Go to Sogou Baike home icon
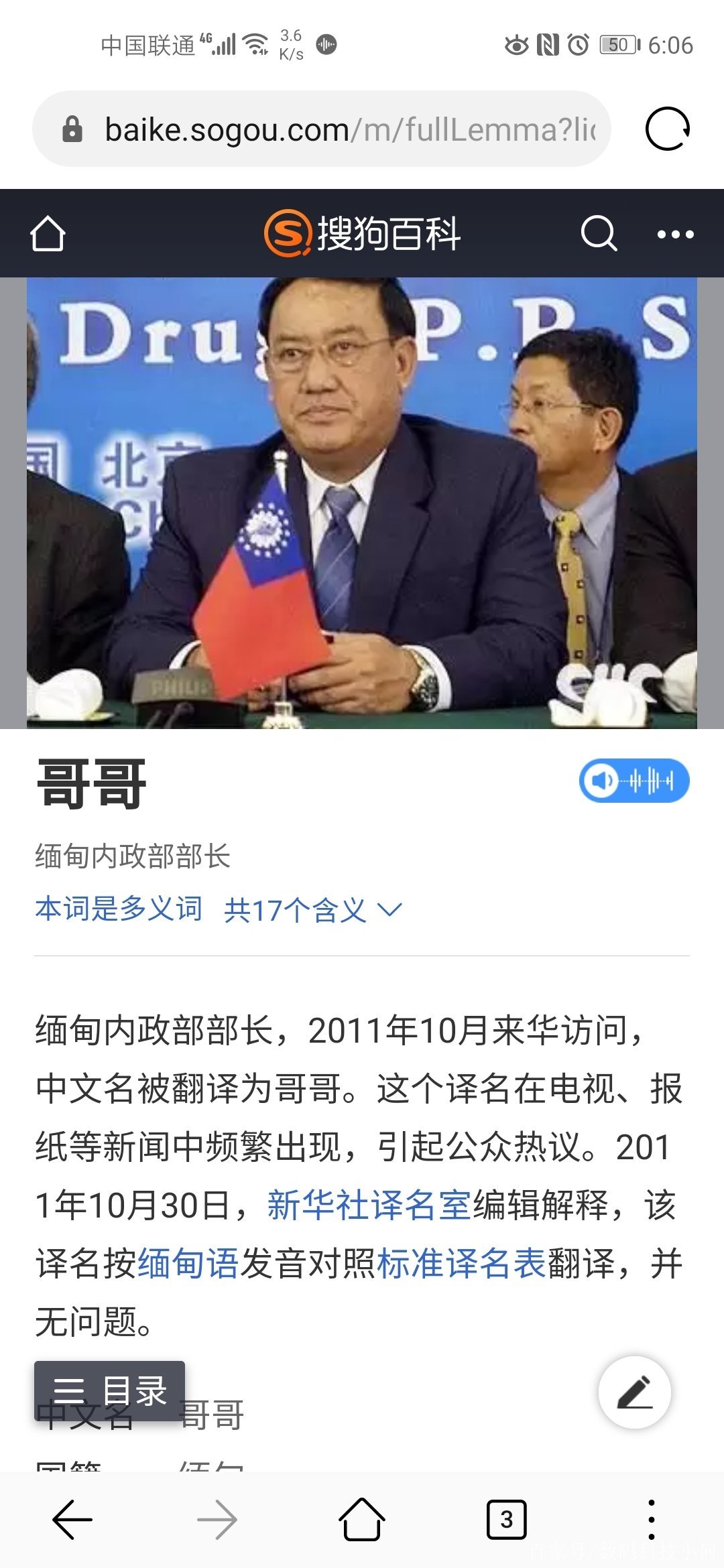 tap(48, 233)
